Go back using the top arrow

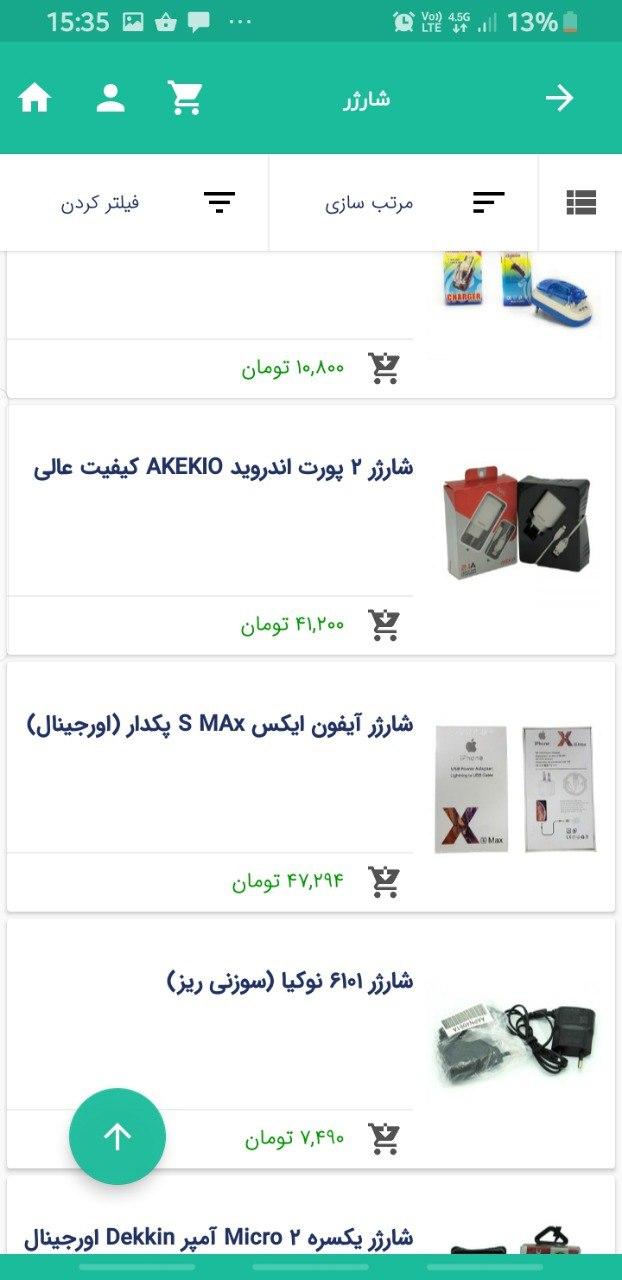[x=559, y=98]
